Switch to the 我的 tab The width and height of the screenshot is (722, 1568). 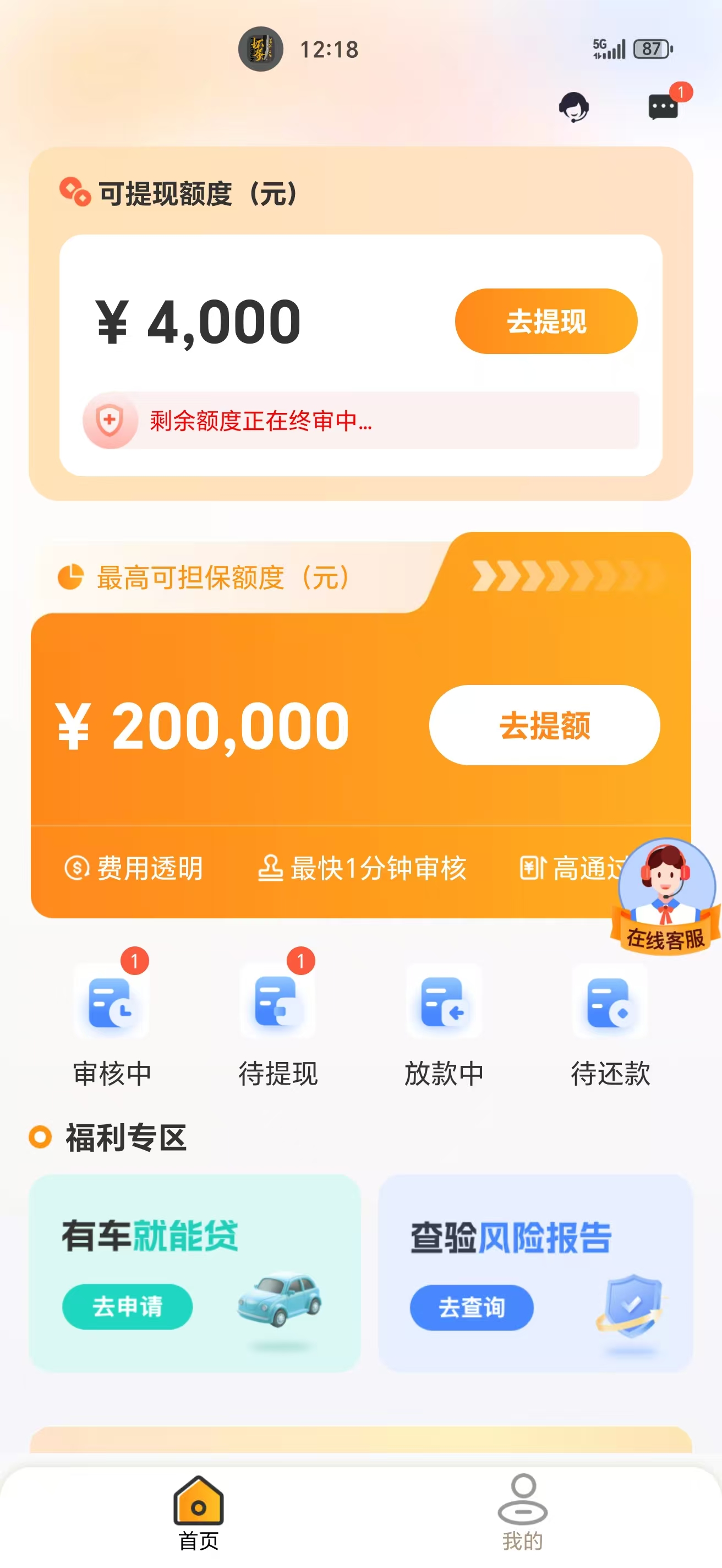[522, 1512]
